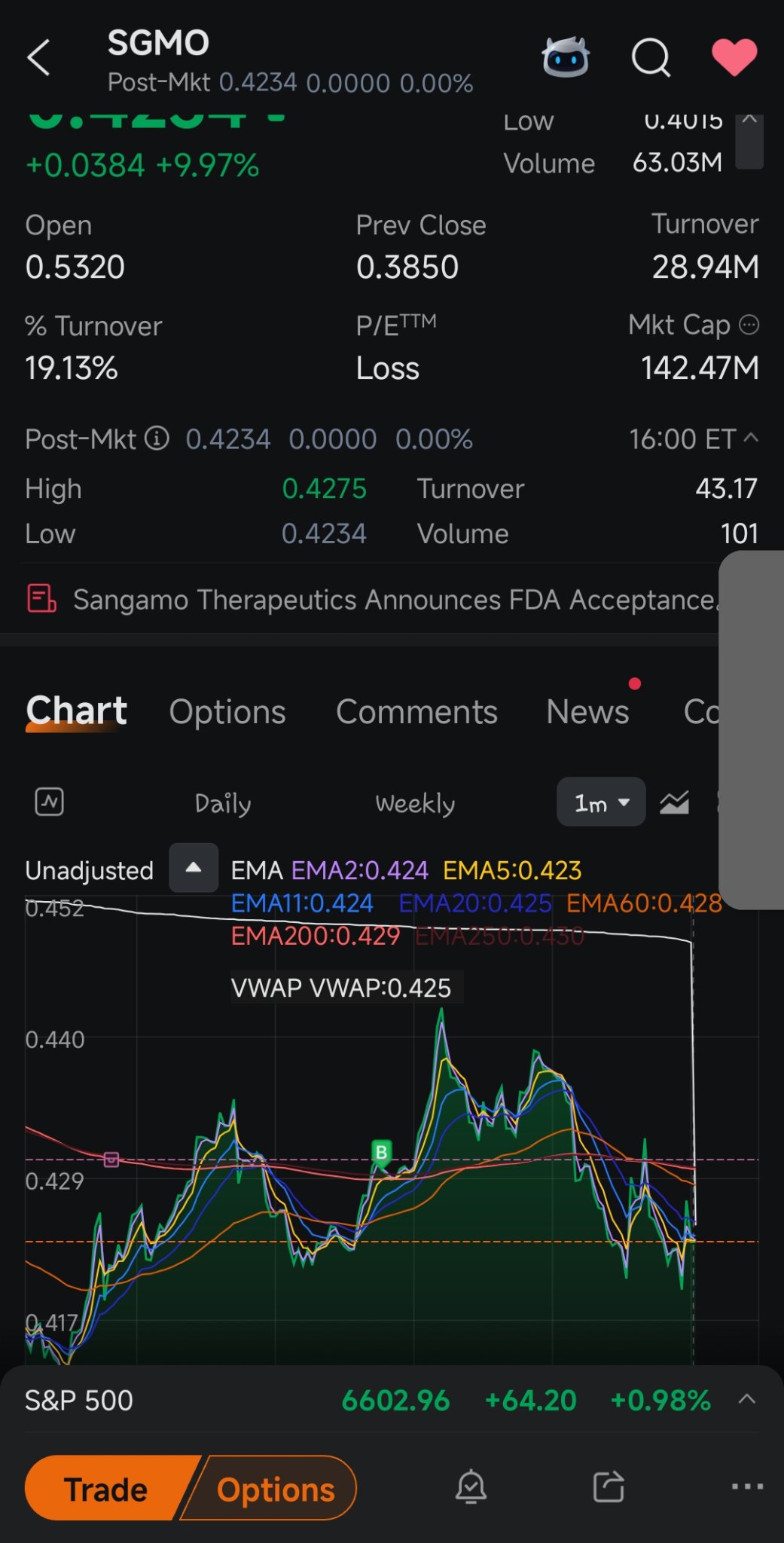Tap the B buy marker on the chart
784x1543 pixels.
click(x=381, y=1150)
